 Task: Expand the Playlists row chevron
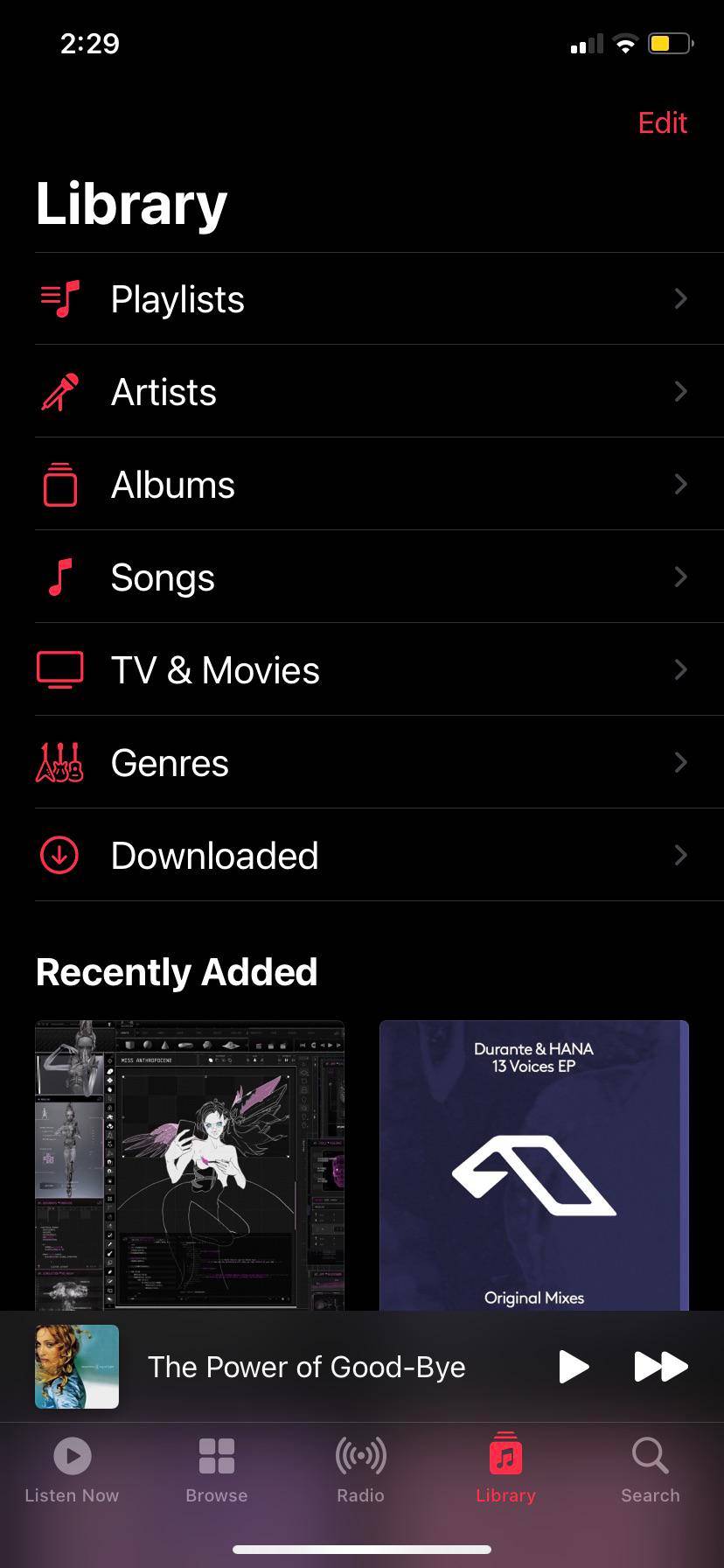click(x=681, y=298)
